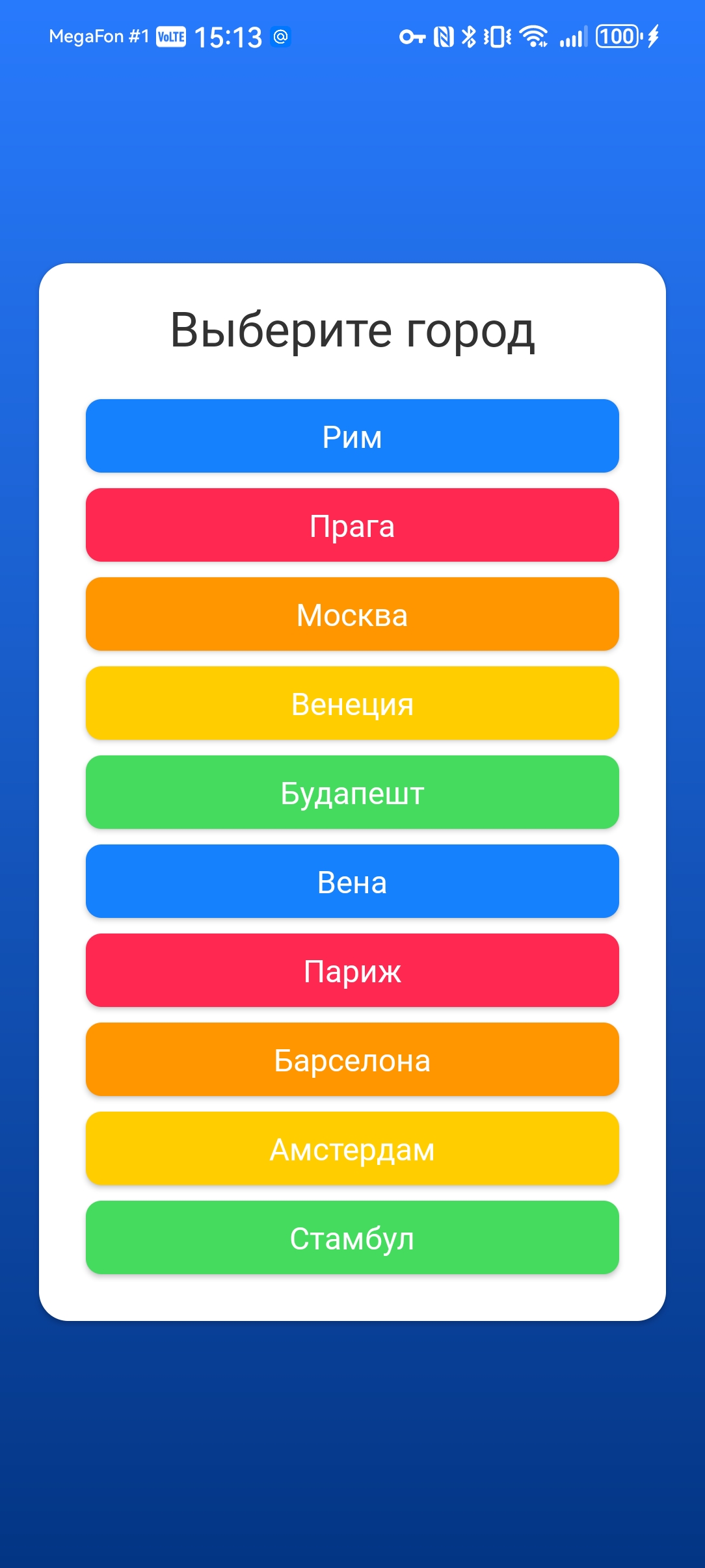Pick Венеция as the city
This screenshot has width=705, height=1568.
click(x=352, y=703)
